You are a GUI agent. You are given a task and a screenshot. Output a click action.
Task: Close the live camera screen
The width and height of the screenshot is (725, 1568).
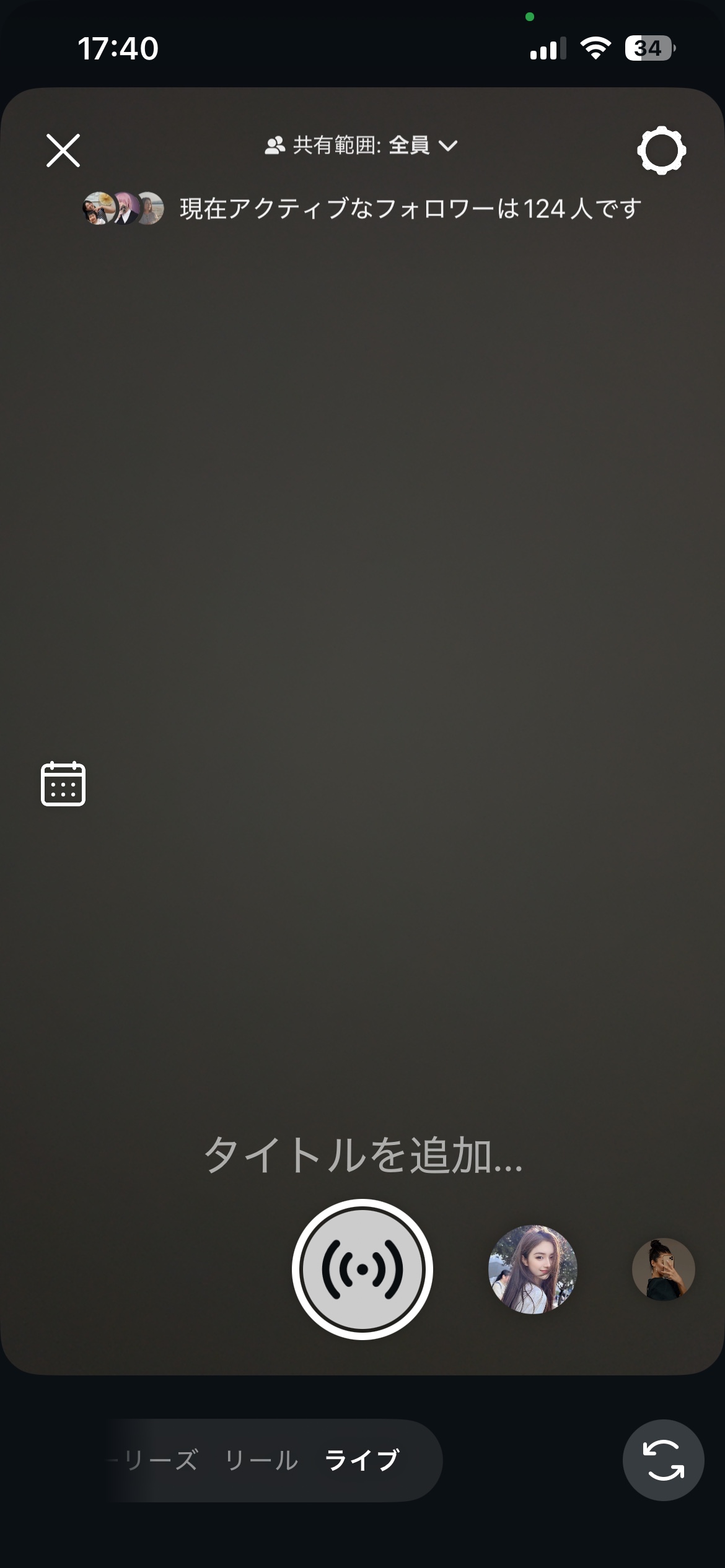pyautogui.click(x=63, y=150)
